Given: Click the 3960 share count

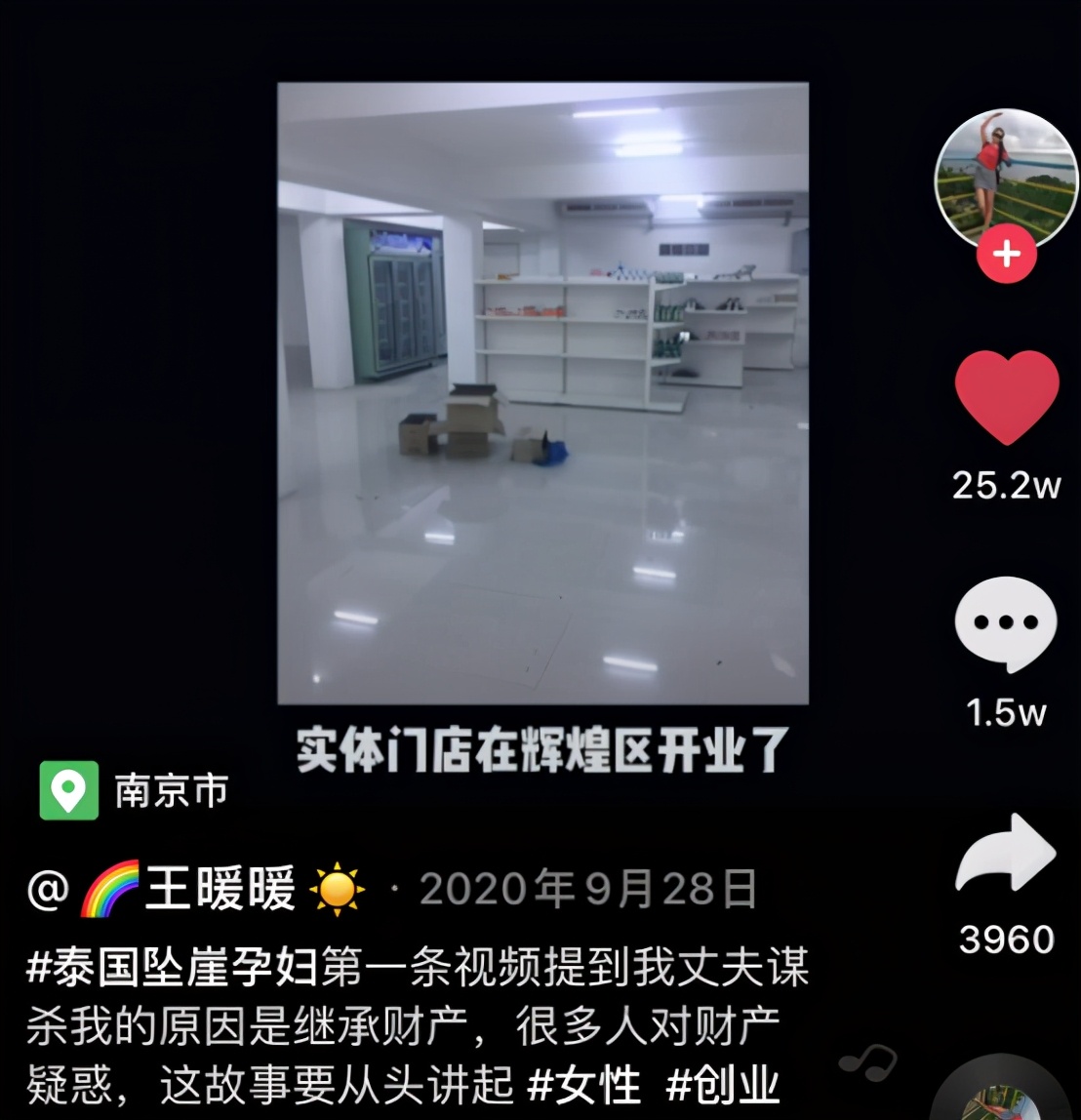Looking at the screenshot, I should pos(1009,939).
